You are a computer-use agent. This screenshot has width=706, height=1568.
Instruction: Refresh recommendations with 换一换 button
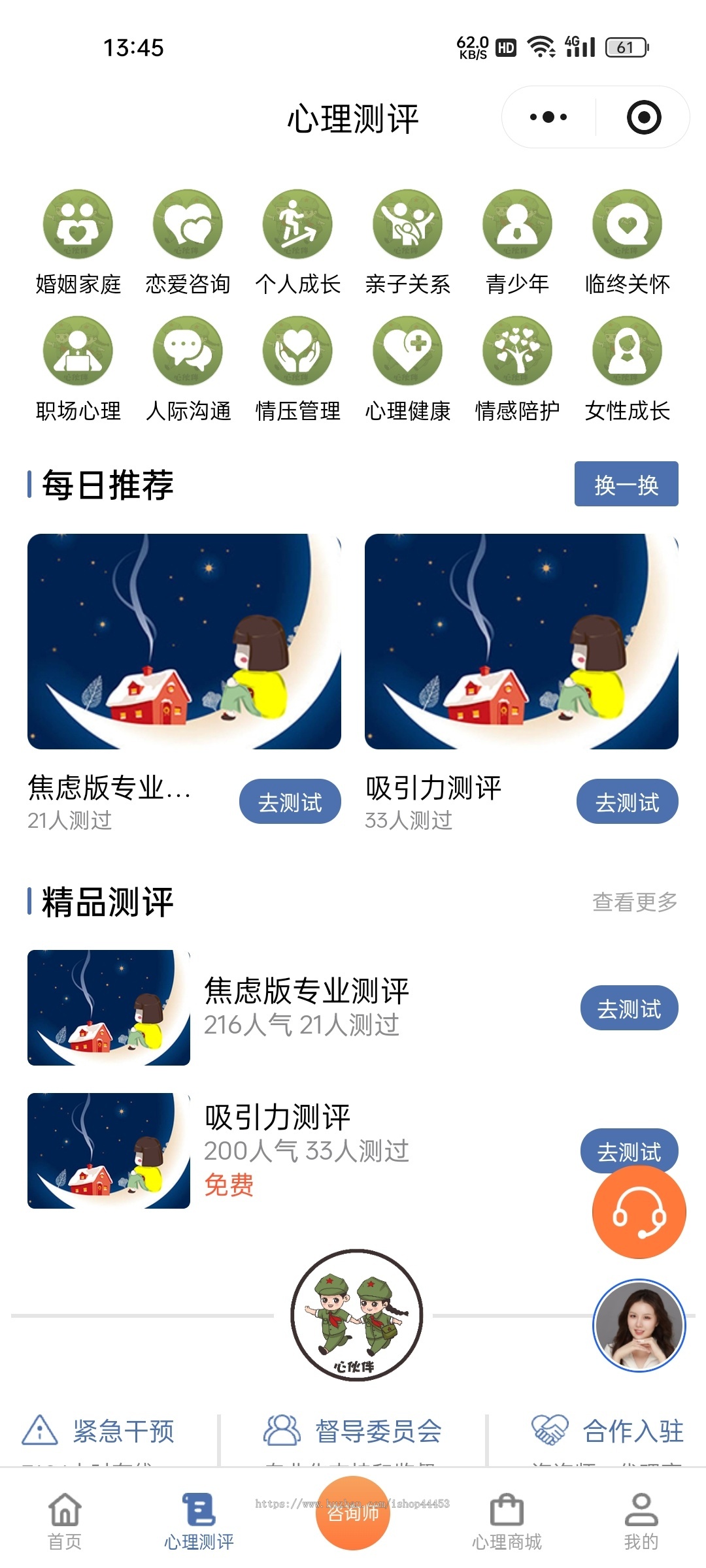click(626, 484)
